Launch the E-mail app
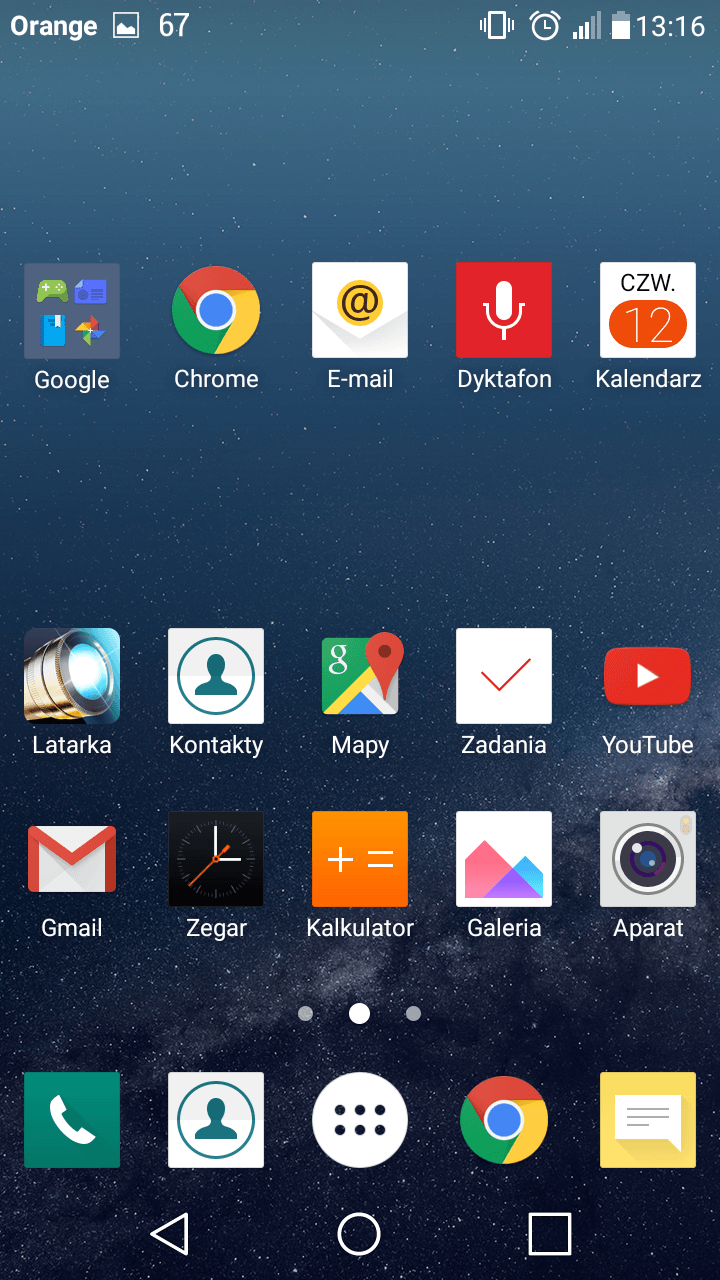Viewport: 720px width, 1280px height. click(360, 310)
